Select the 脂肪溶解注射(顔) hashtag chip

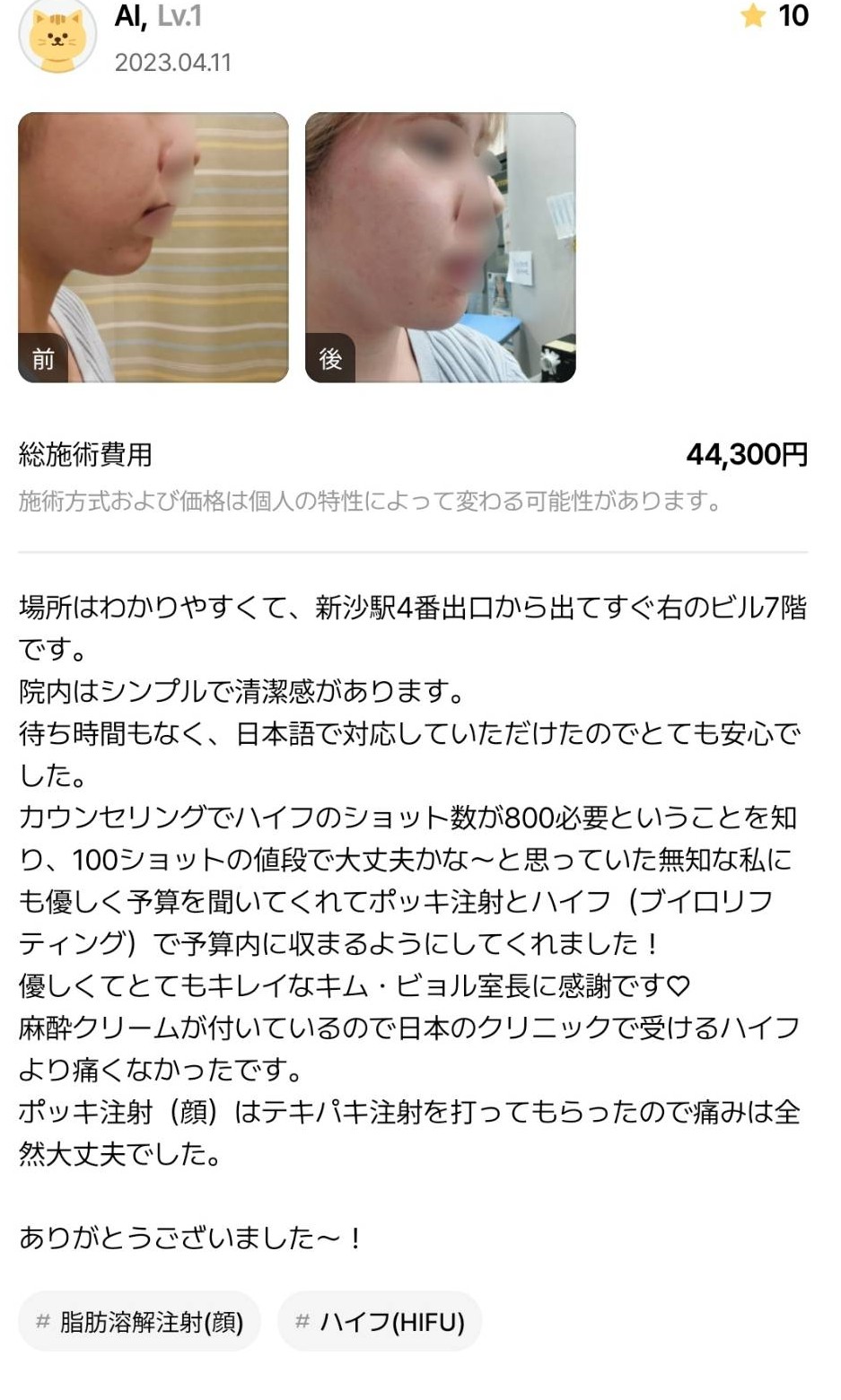139,1322
